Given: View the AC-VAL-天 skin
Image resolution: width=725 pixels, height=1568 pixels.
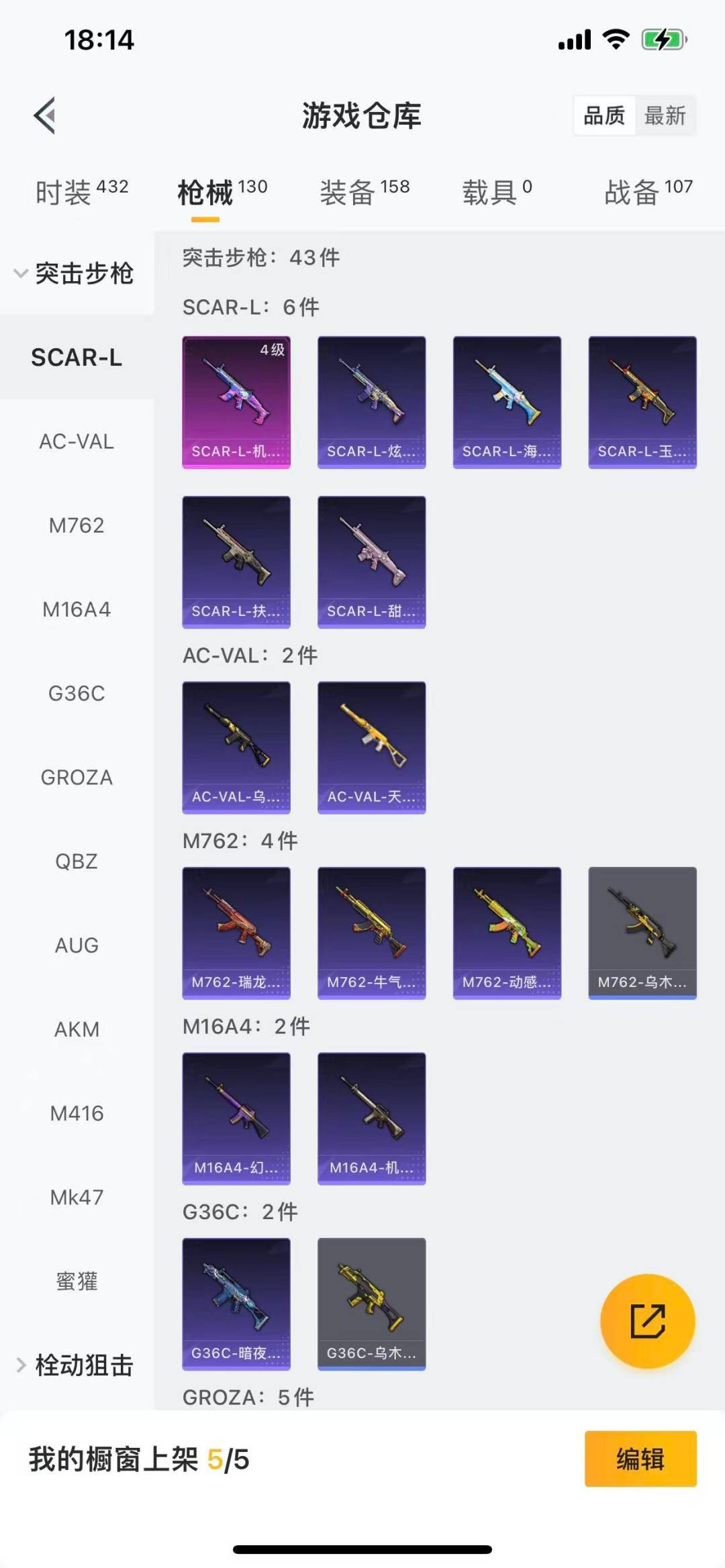Looking at the screenshot, I should coord(371,747).
